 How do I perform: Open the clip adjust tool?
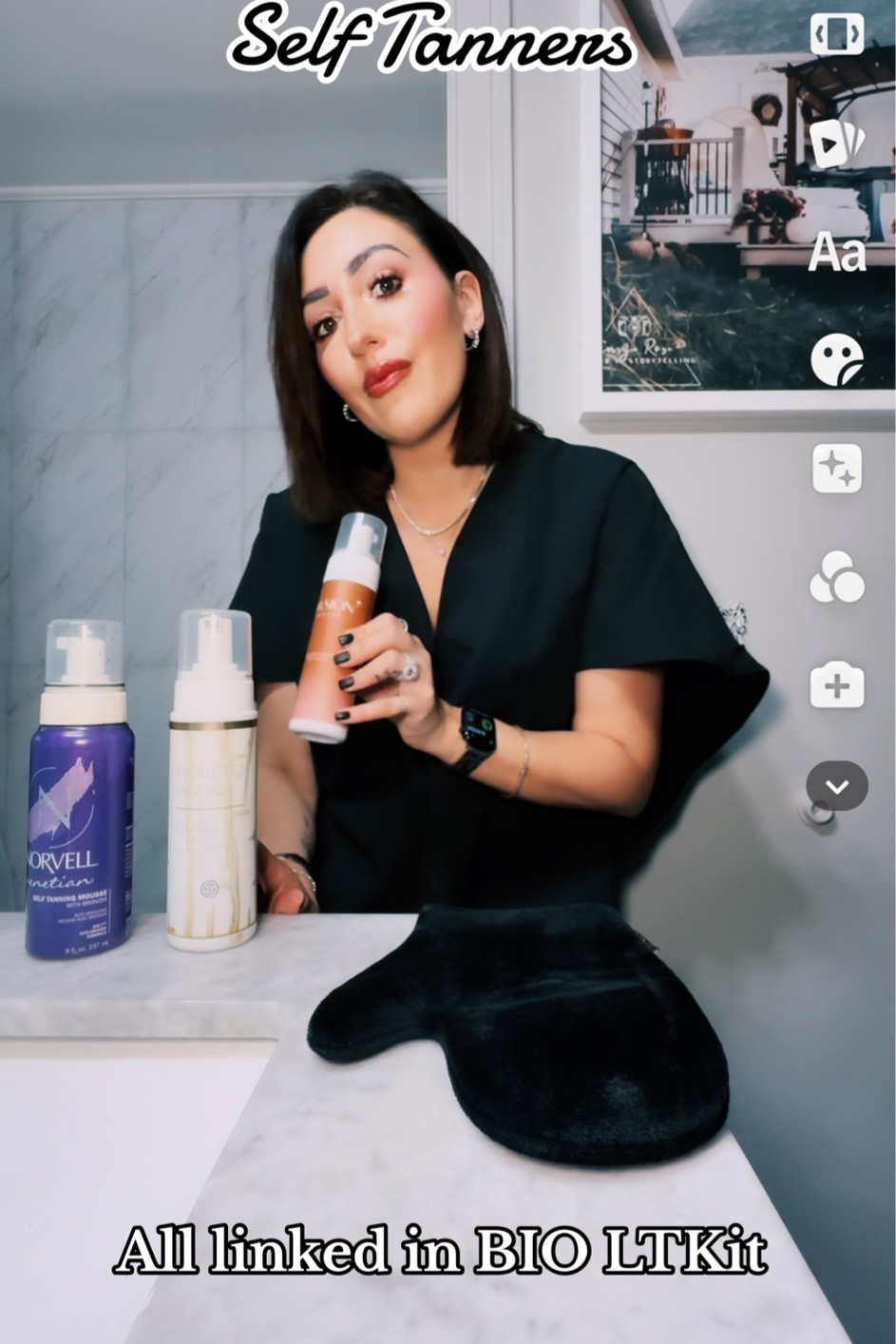(836, 34)
